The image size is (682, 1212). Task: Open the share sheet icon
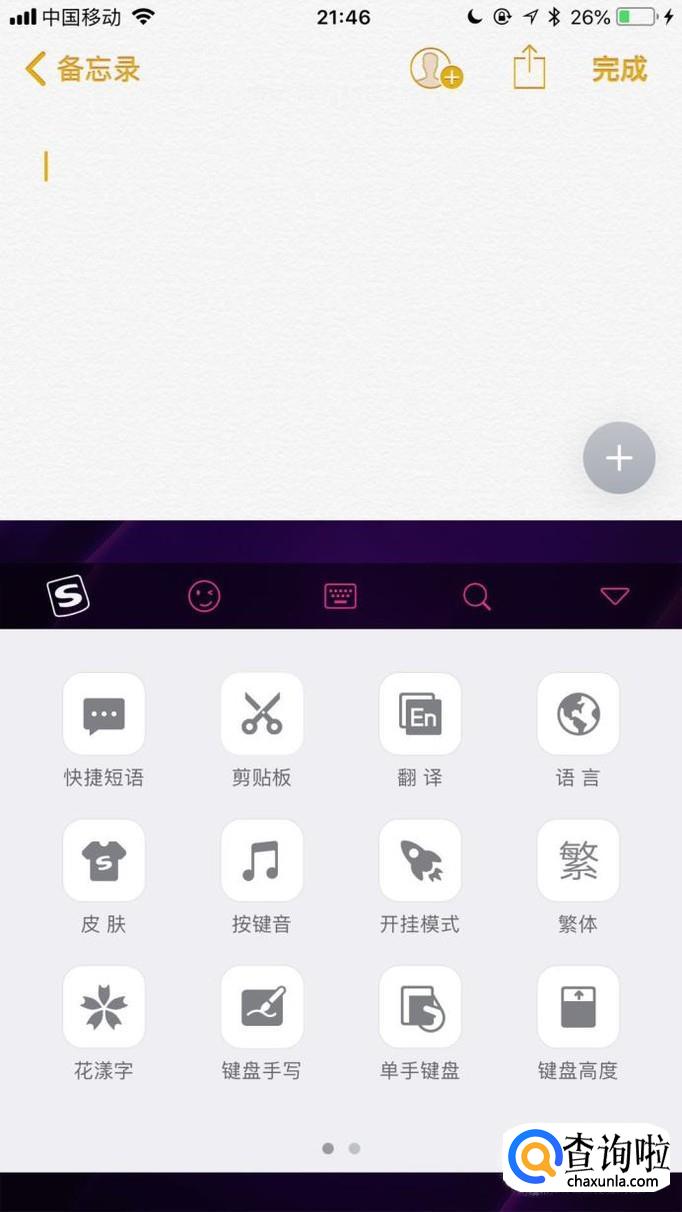[x=529, y=68]
